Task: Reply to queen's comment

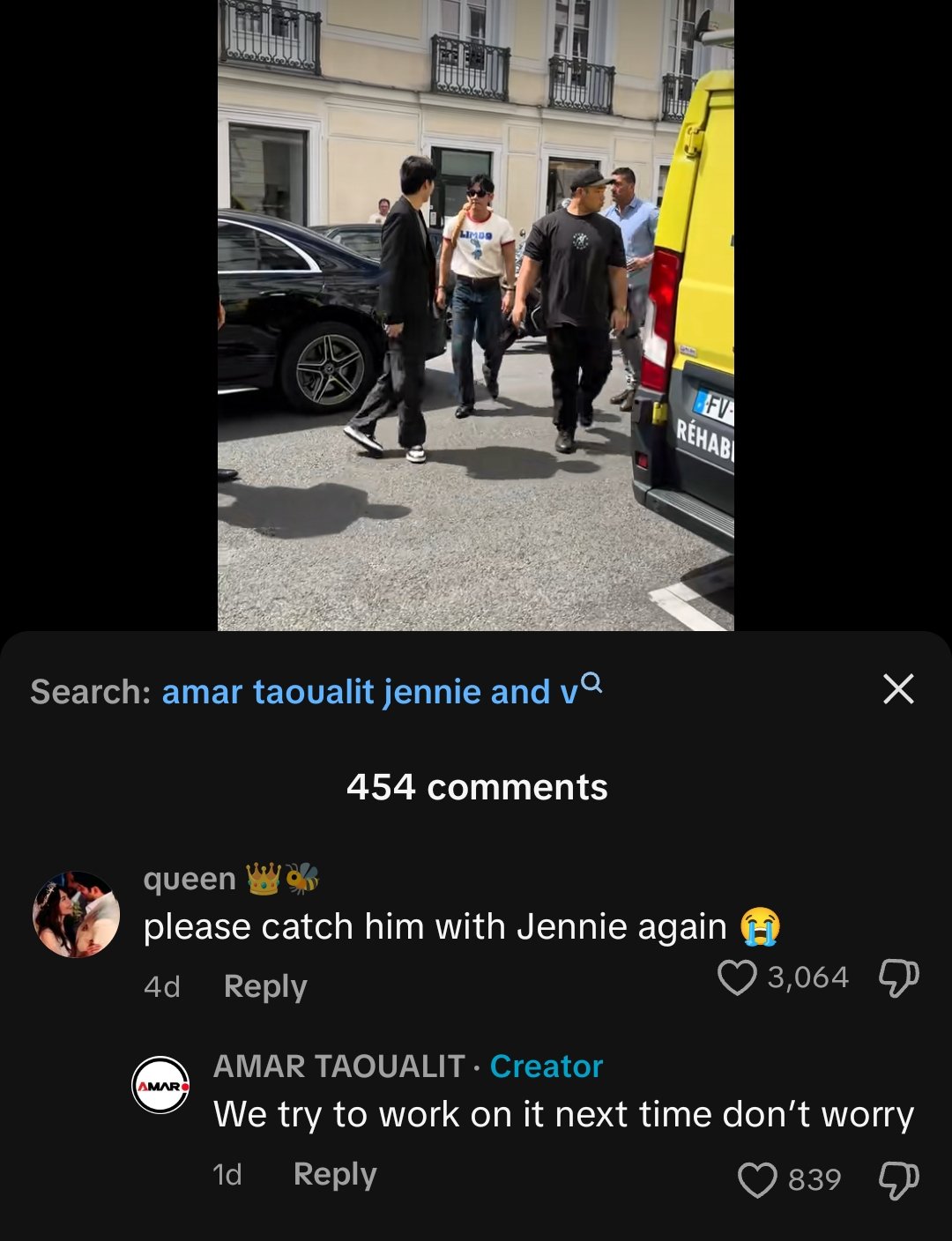Action: (265, 986)
